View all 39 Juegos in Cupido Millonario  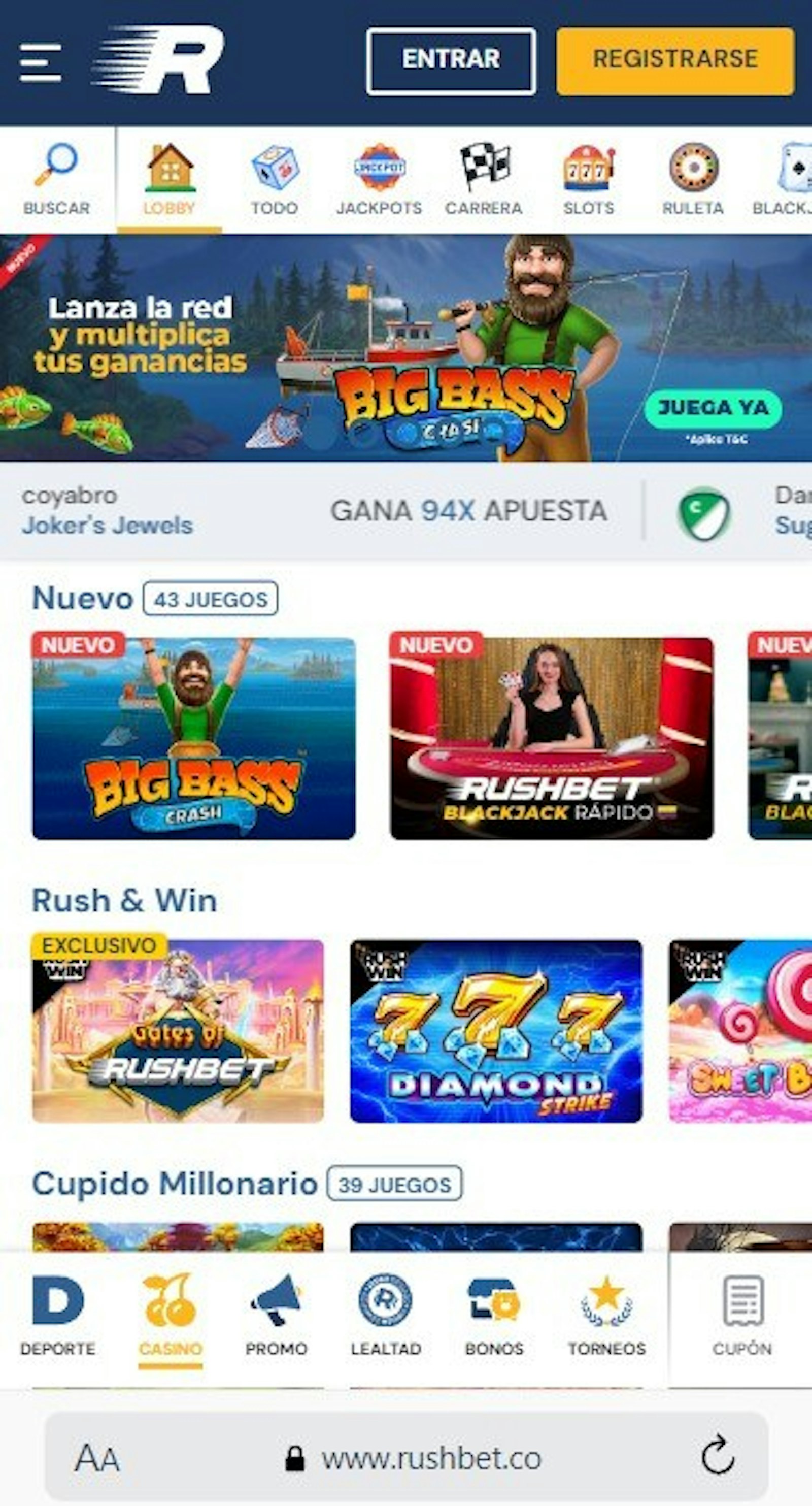(394, 1185)
